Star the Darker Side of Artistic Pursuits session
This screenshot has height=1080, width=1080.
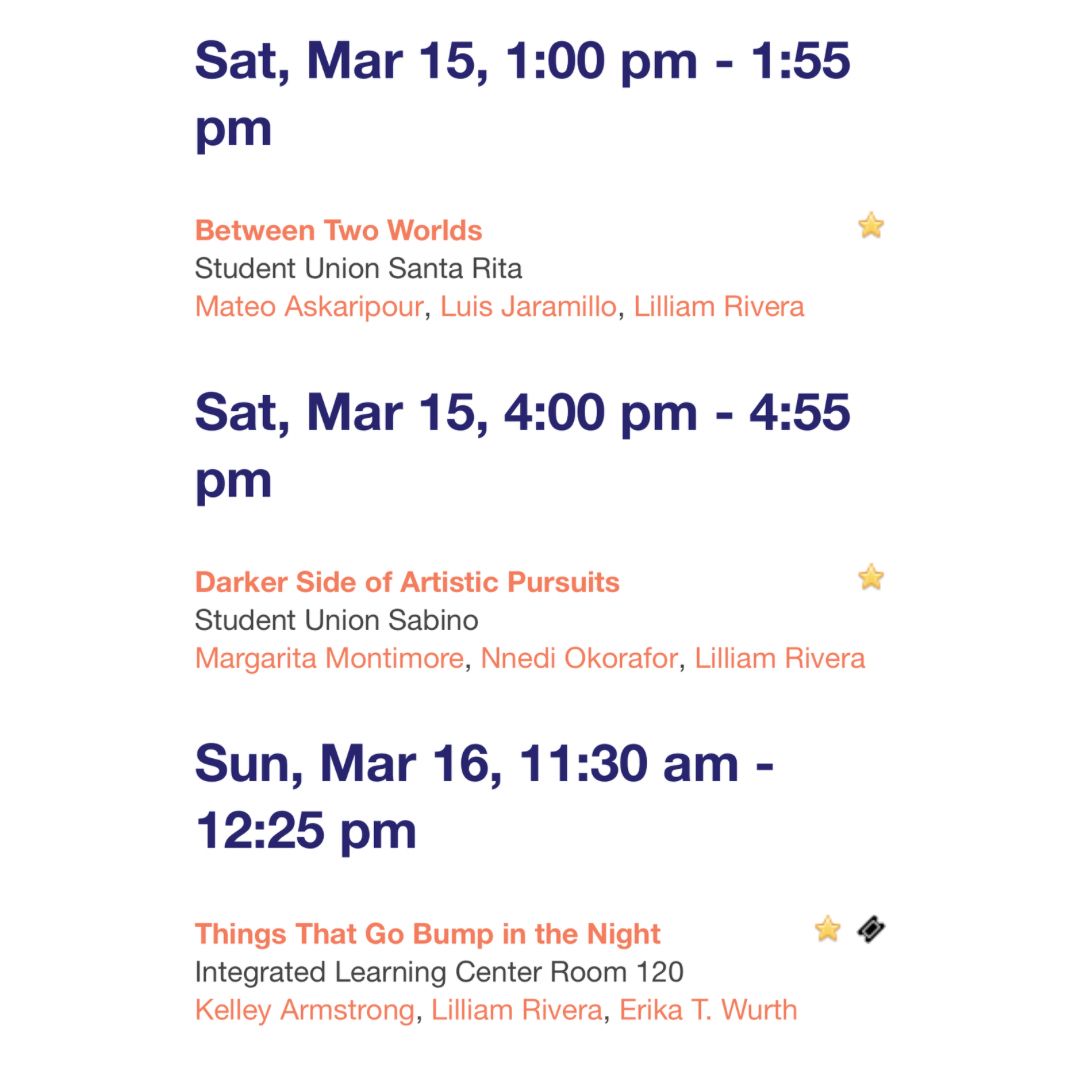[871, 578]
